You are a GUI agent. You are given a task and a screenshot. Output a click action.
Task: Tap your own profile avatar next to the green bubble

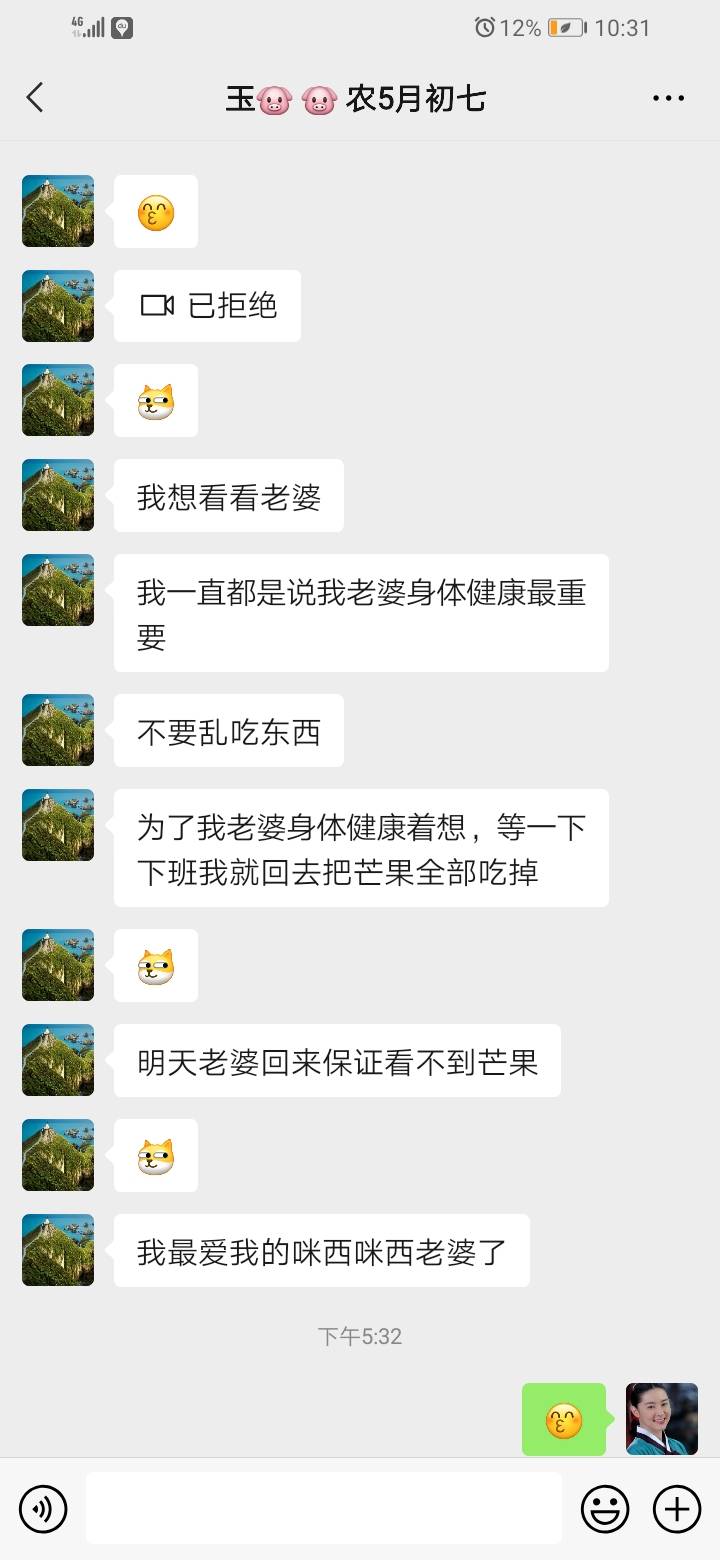tap(661, 1419)
